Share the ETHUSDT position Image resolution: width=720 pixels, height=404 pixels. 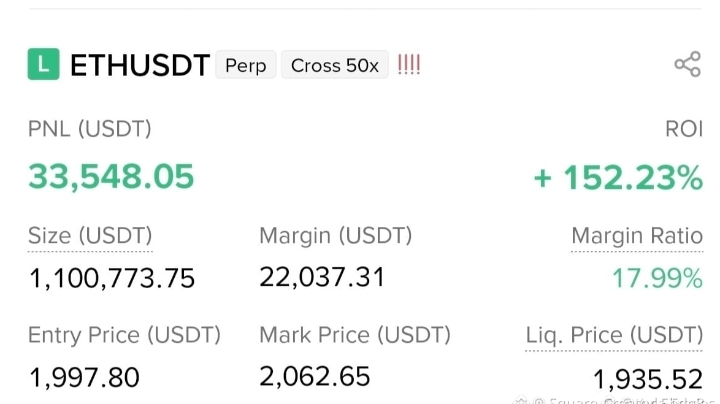pos(687,65)
